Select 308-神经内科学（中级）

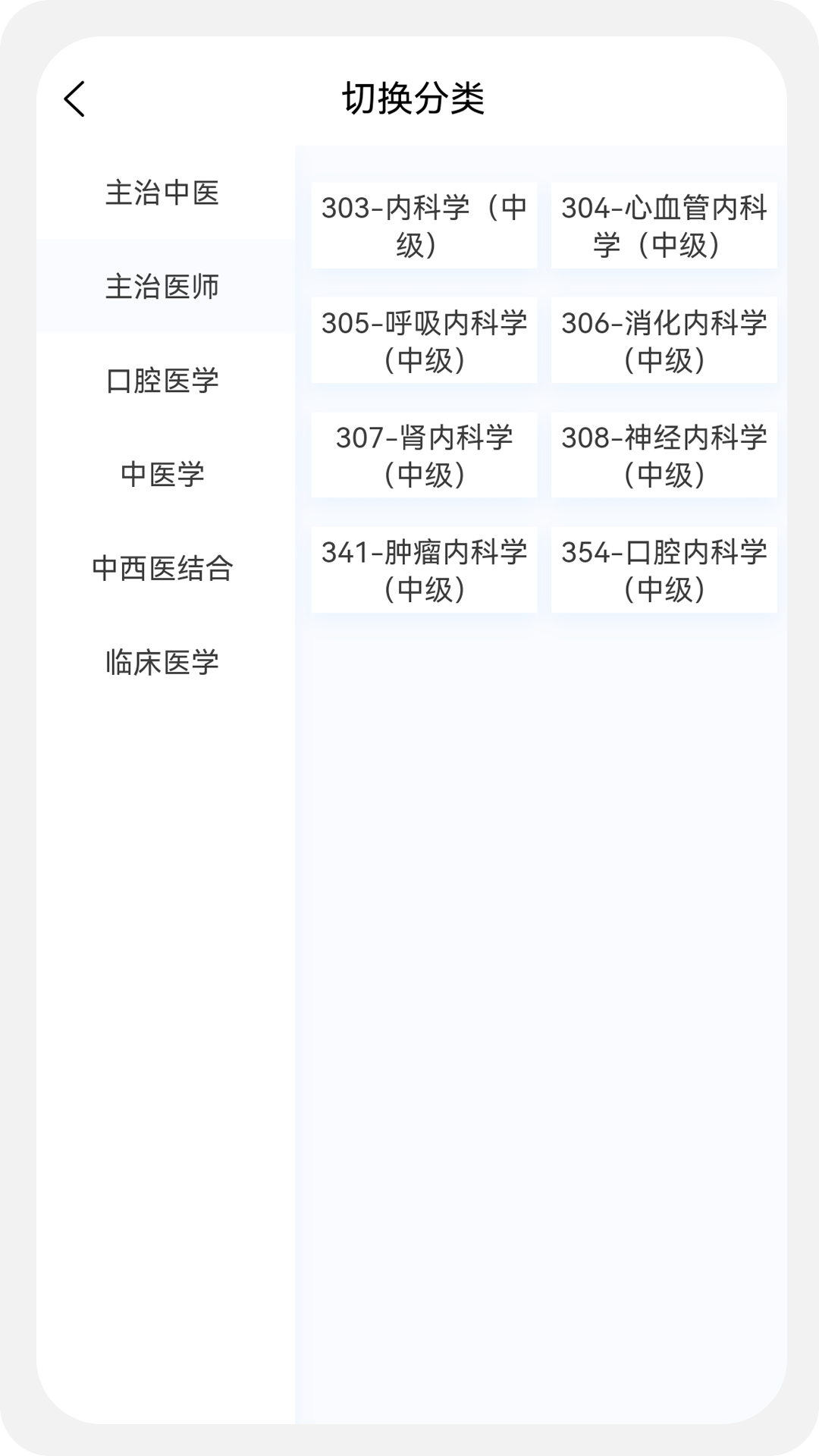(x=664, y=454)
